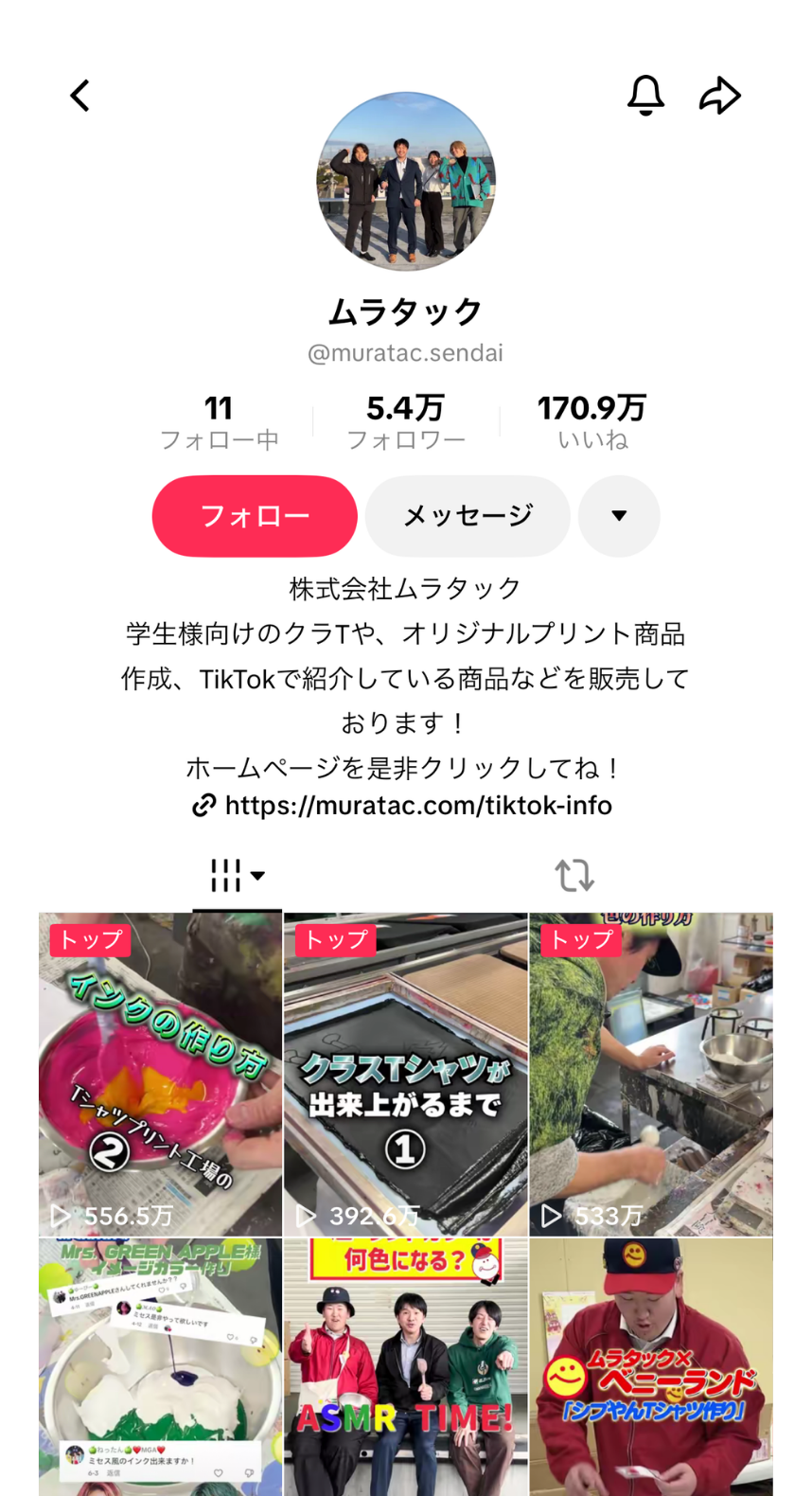Share this profile with the share arrow
The width and height of the screenshot is (812, 1496).
[721, 95]
